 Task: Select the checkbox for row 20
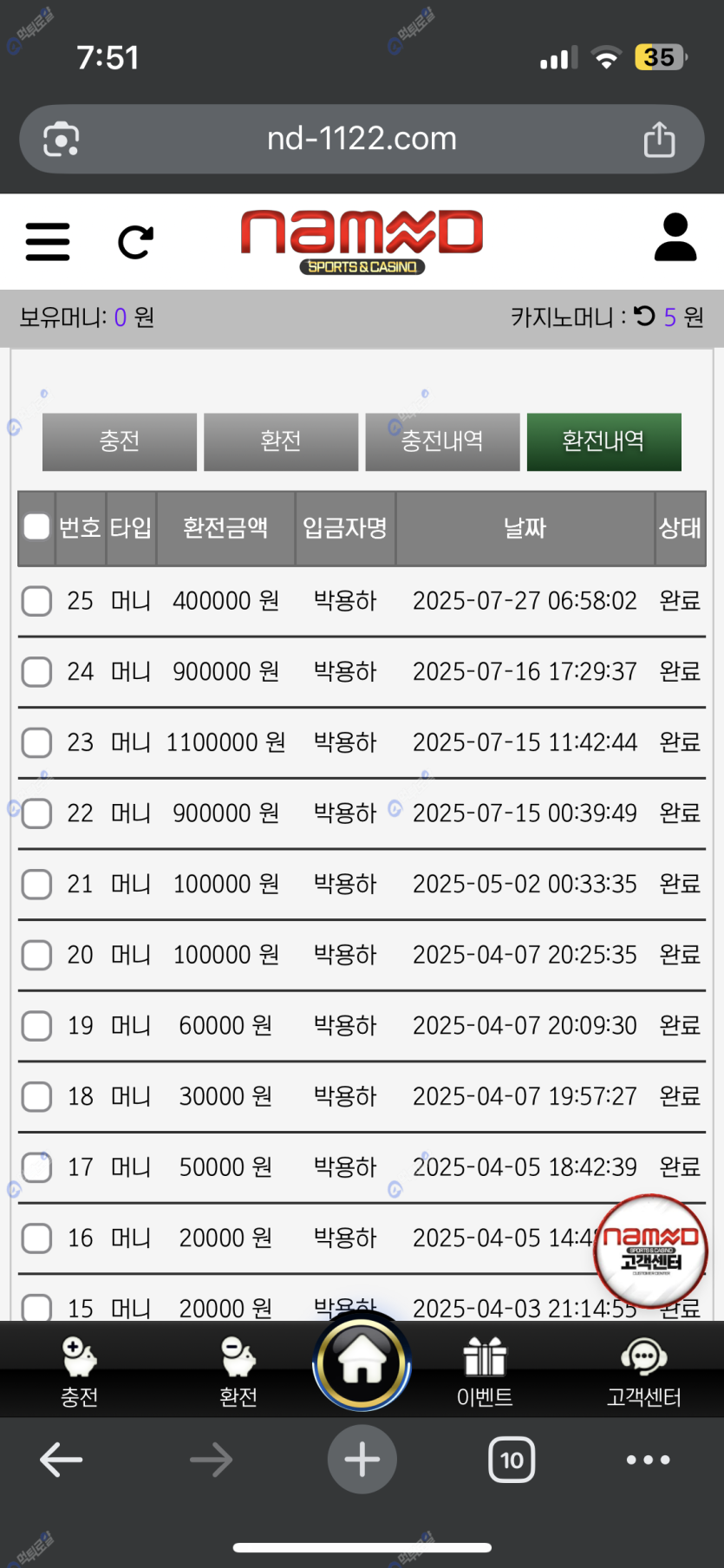(36, 955)
